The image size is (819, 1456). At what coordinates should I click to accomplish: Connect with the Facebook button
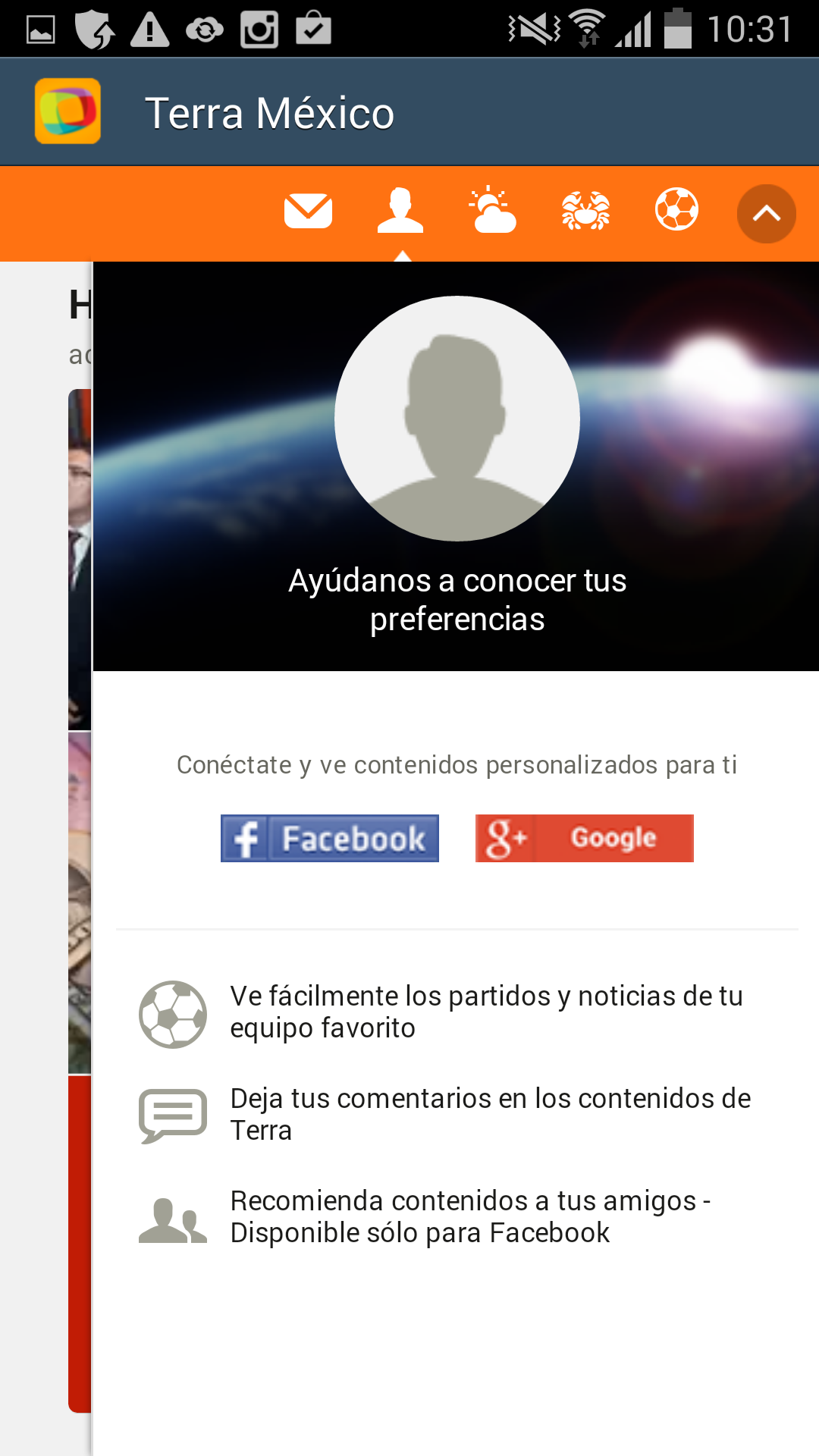[330, 839]
